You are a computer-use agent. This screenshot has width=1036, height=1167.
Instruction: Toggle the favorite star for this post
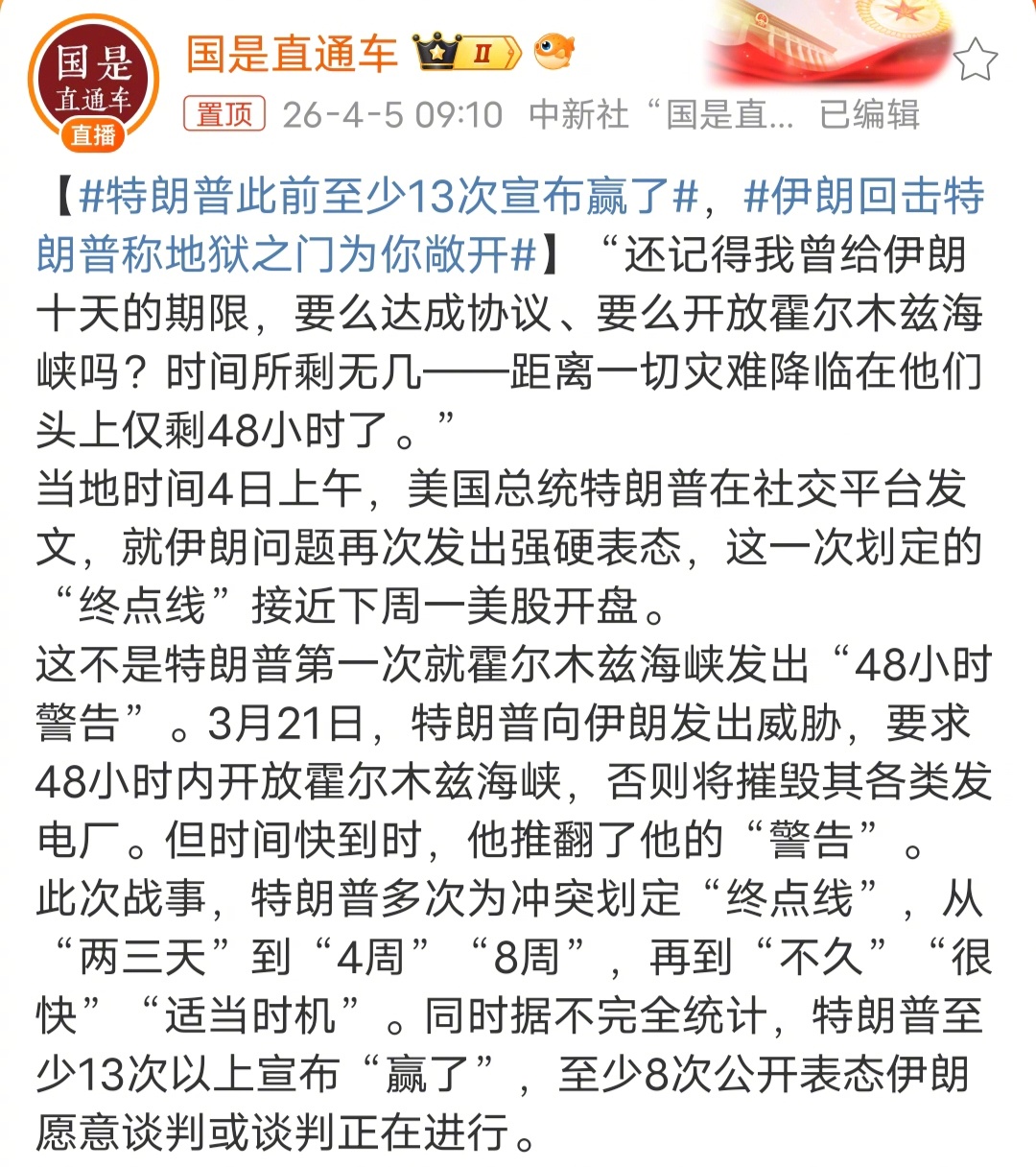(977, 58)
